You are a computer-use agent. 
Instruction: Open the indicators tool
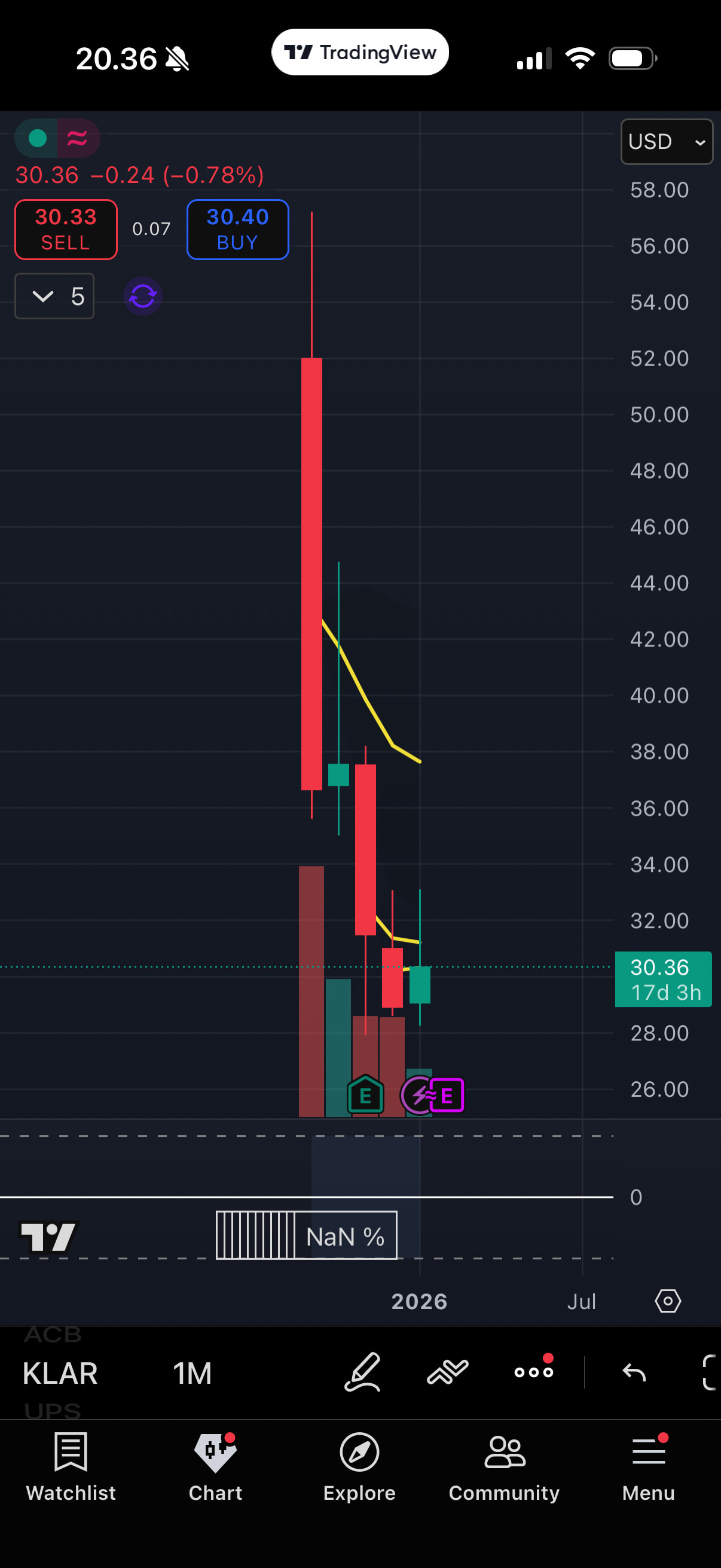click(447, 1372)
